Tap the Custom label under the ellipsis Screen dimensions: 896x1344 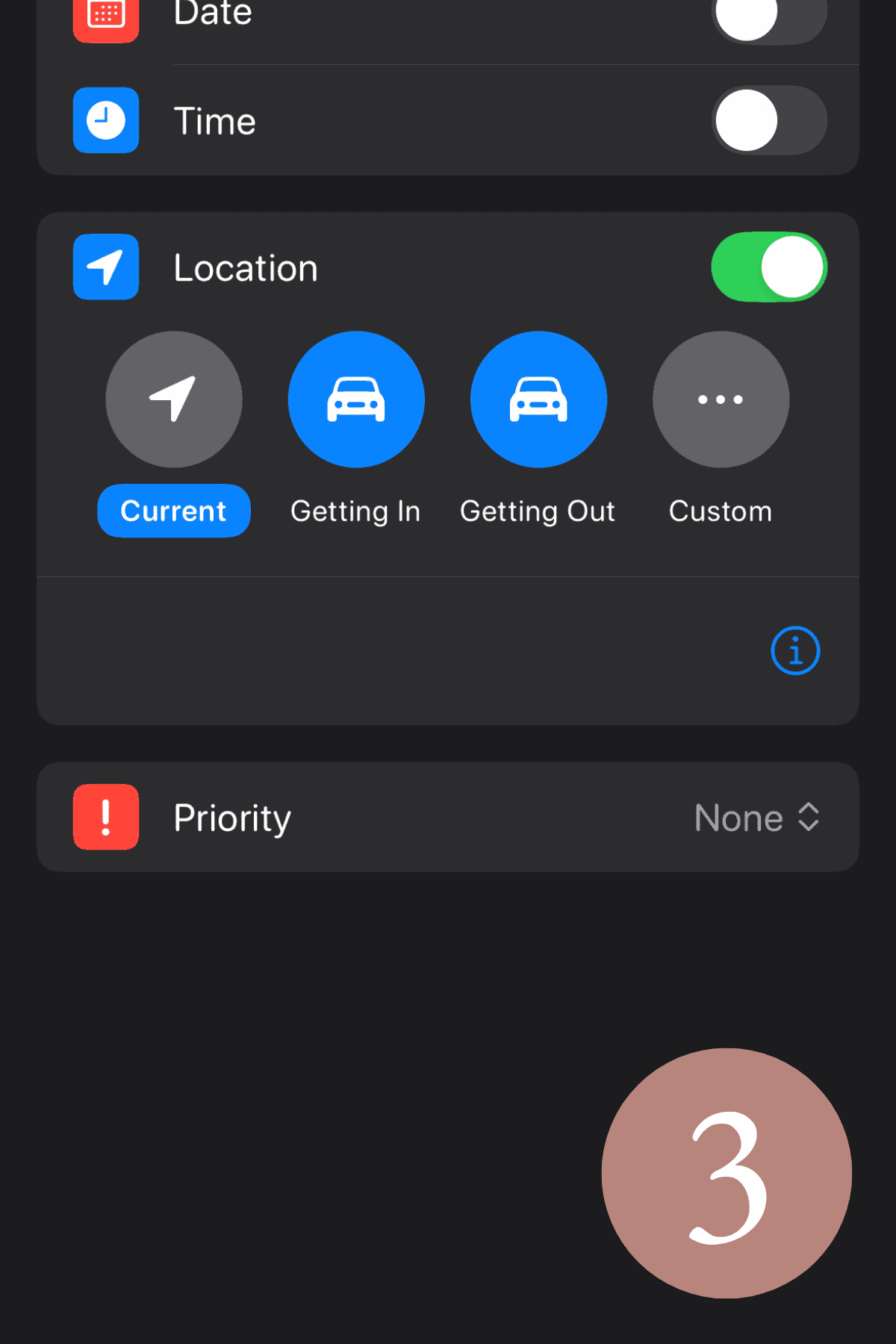[x=720, y=511]
